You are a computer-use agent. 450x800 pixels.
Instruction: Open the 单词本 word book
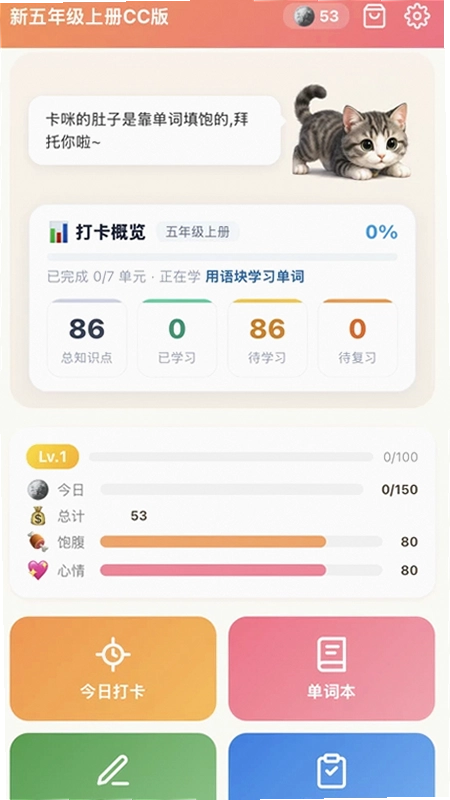click(332, 668)
